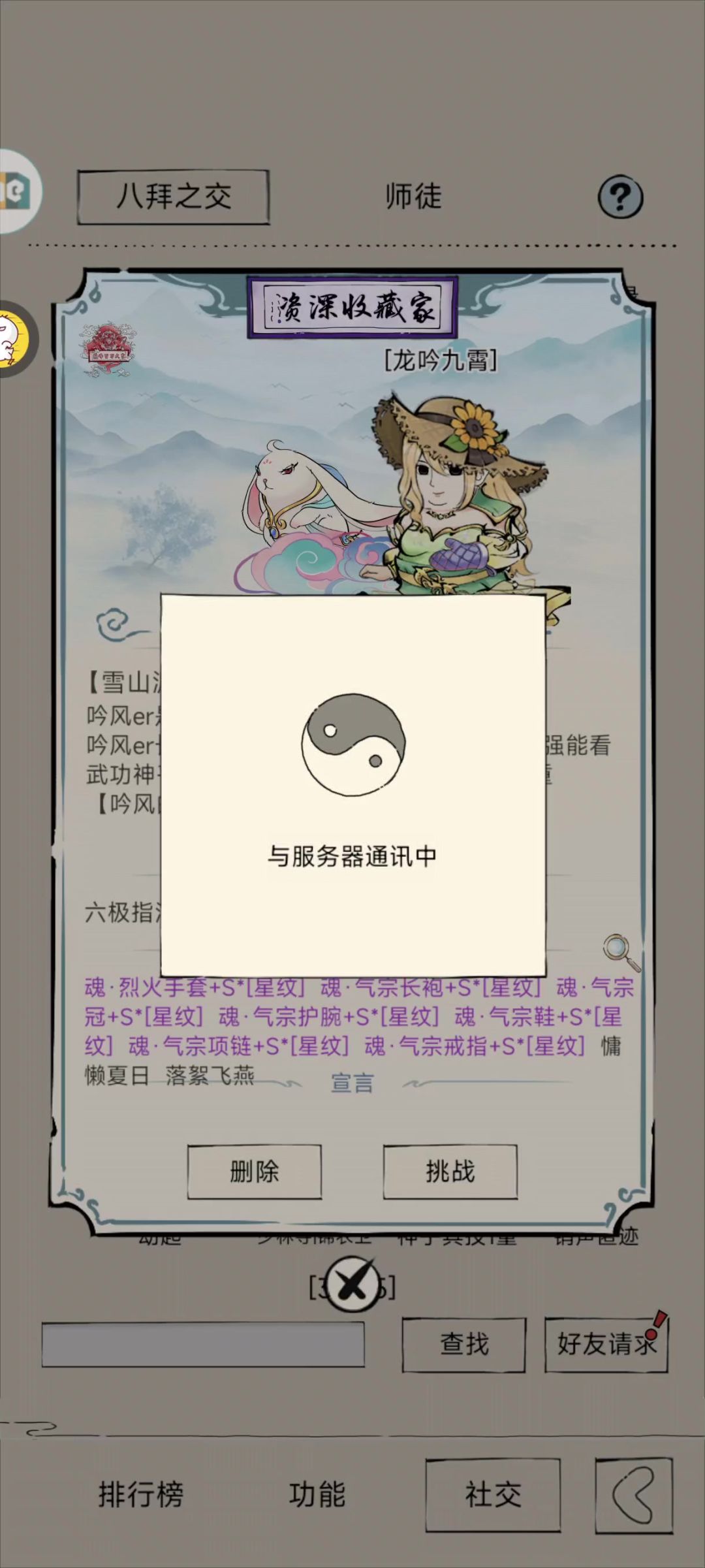Switch to the 八拜之交 tab
705x1568 pixels.
click(173, 197)
